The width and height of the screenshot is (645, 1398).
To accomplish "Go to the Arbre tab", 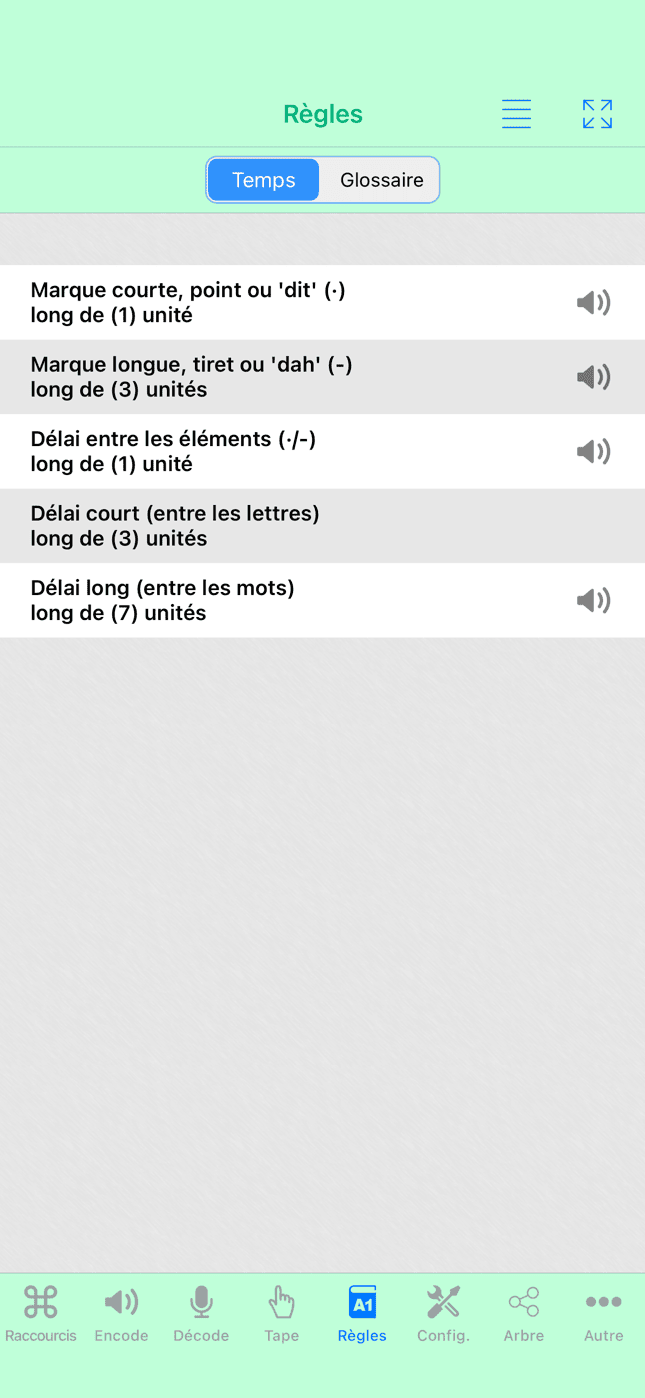I will [524, 1314].
